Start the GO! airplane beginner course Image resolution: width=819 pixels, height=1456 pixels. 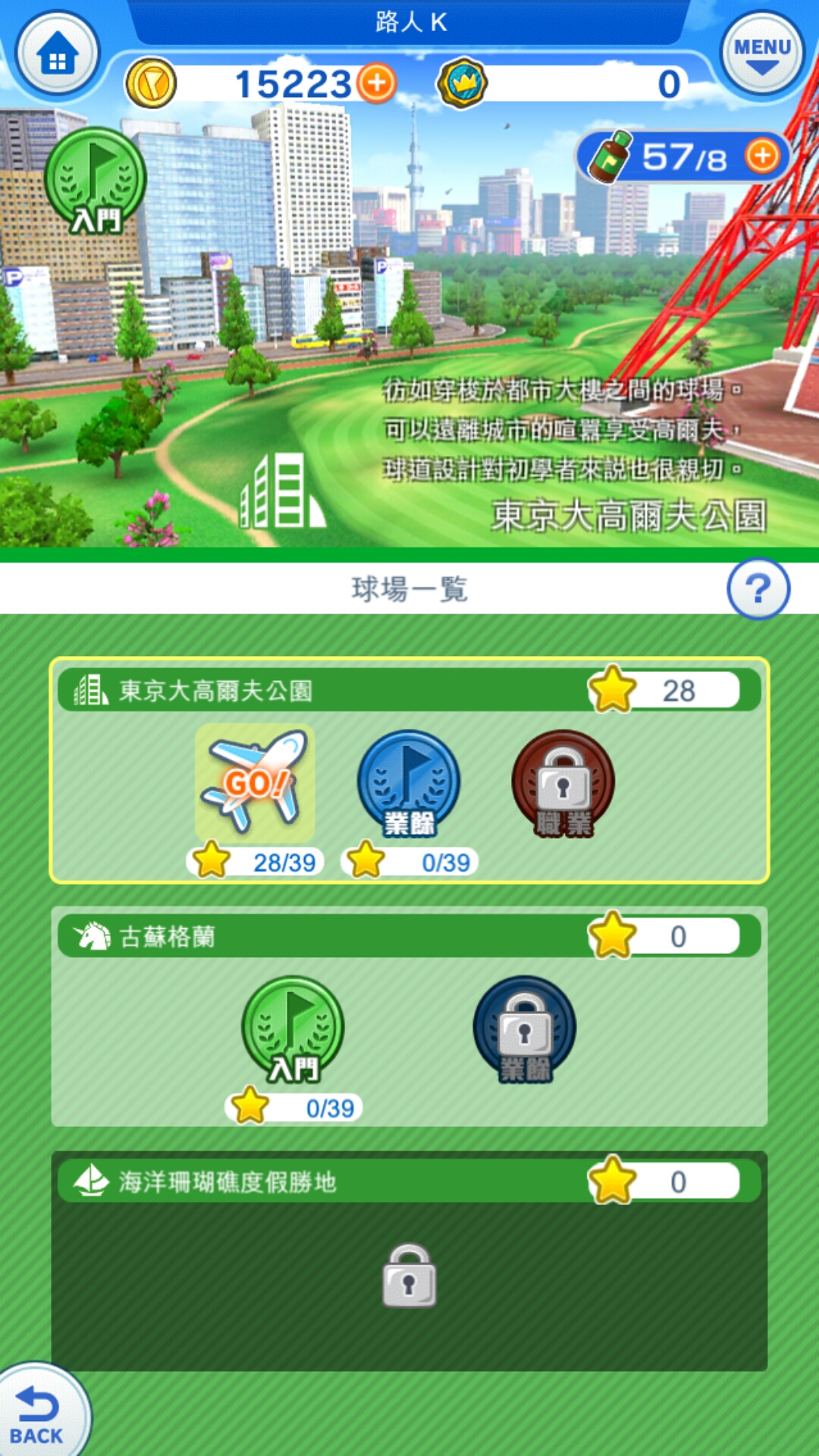point(256,781)
